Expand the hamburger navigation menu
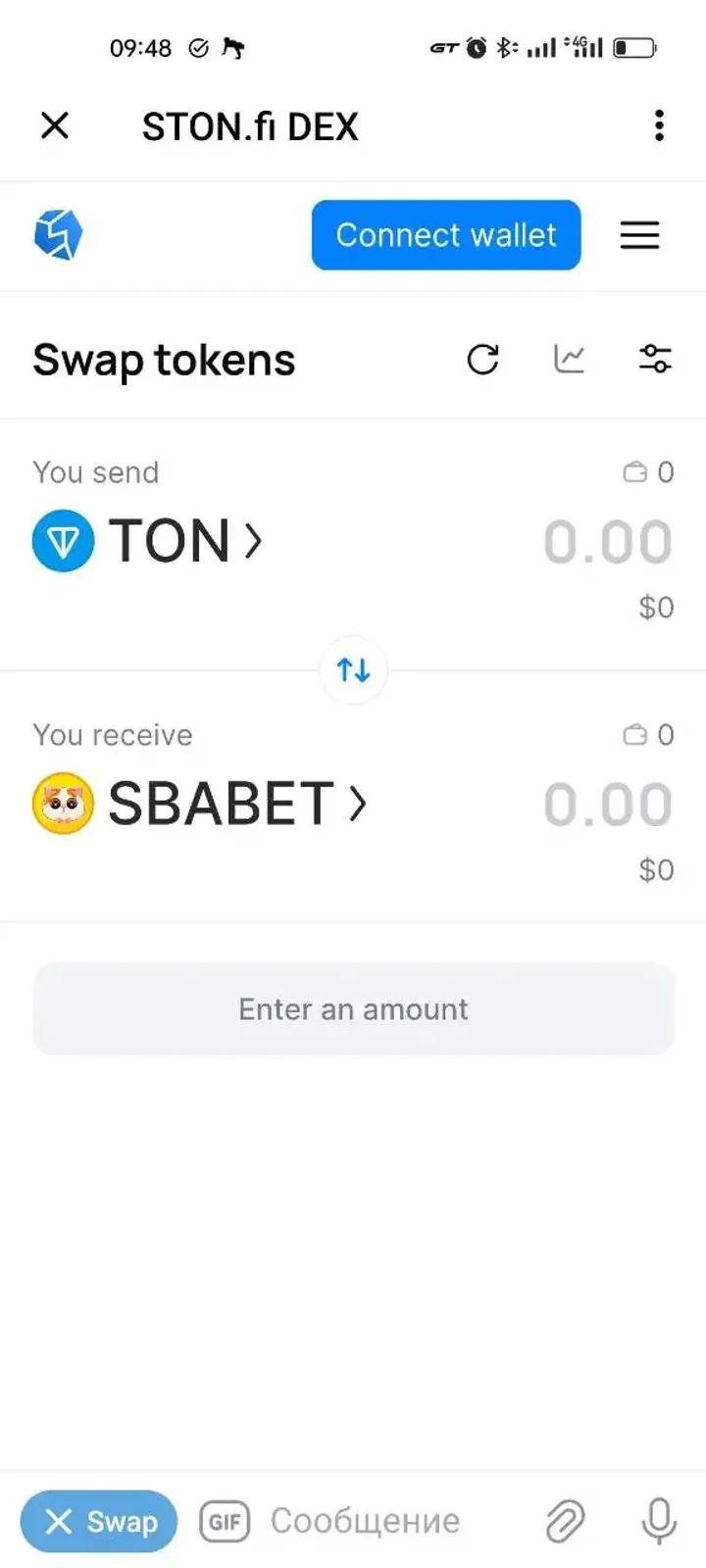Viewport: 706px width, 1568px height. [x=640, y=235]
